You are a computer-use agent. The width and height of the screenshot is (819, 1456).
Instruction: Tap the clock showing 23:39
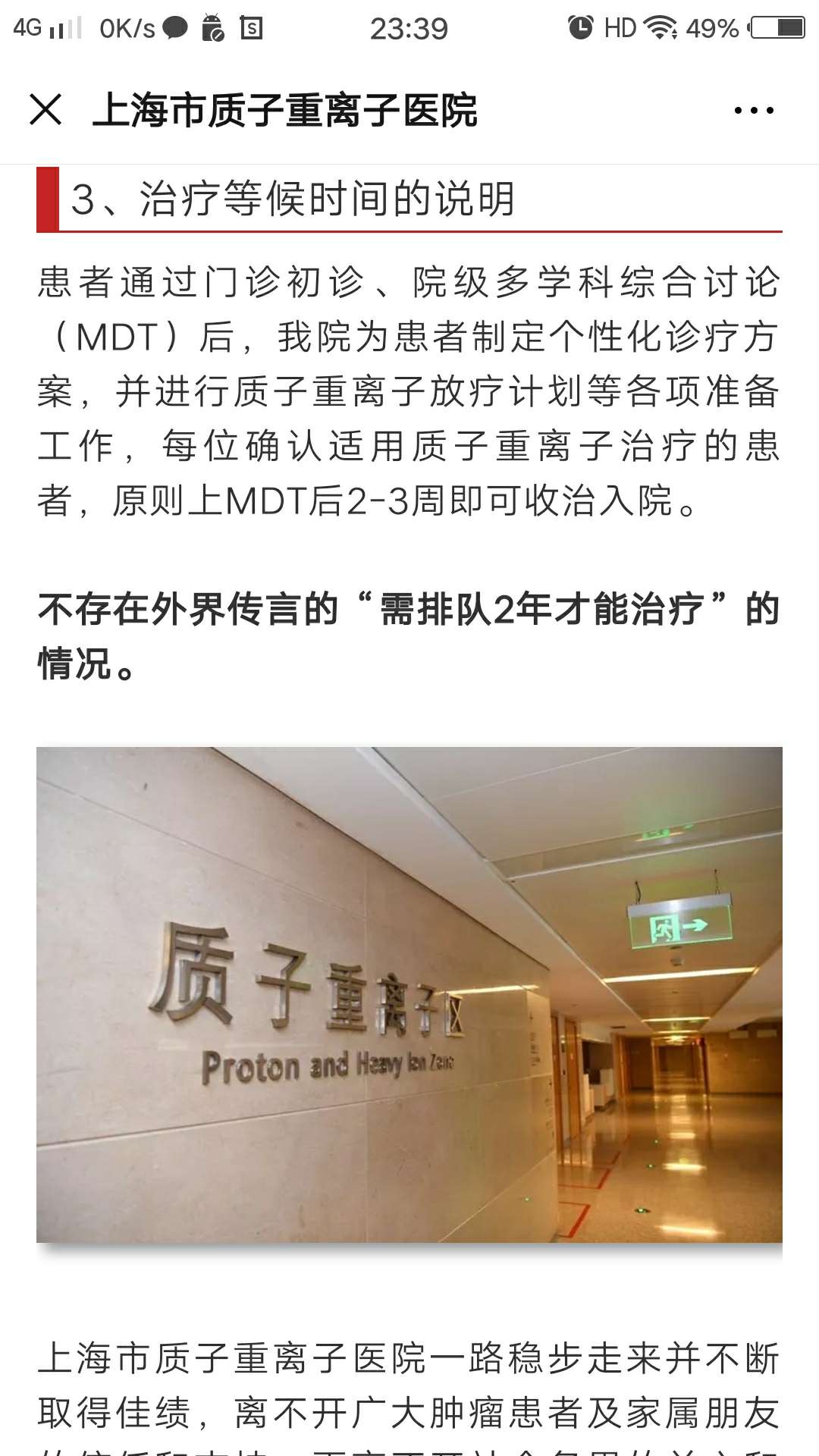pyautogui.click(x=409, y=29)
